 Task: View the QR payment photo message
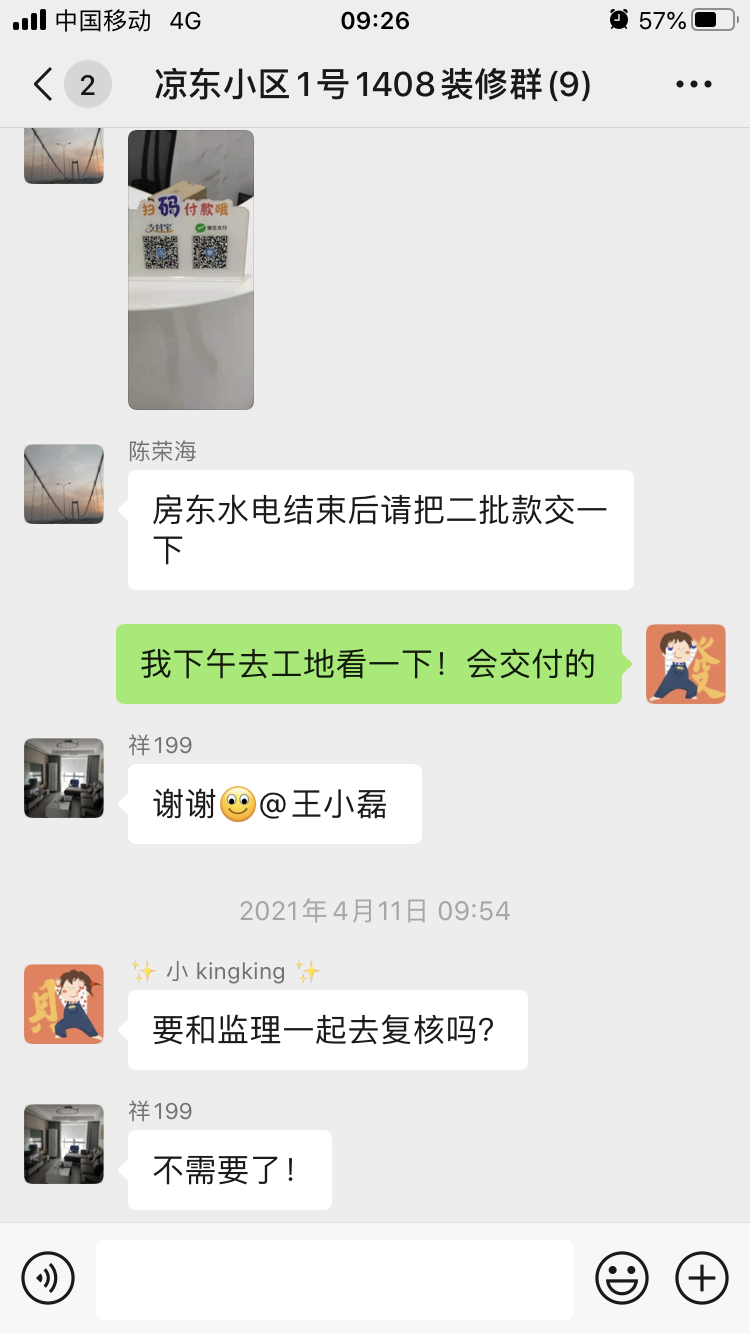click(x=191, y=270)
